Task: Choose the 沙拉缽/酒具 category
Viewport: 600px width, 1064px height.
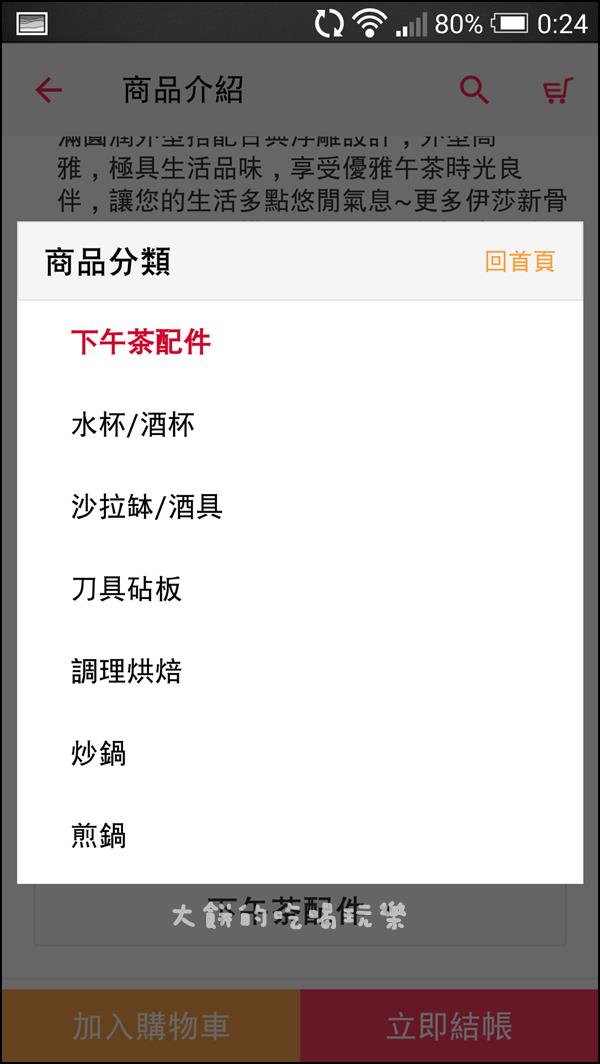Action: pos(300,508)
